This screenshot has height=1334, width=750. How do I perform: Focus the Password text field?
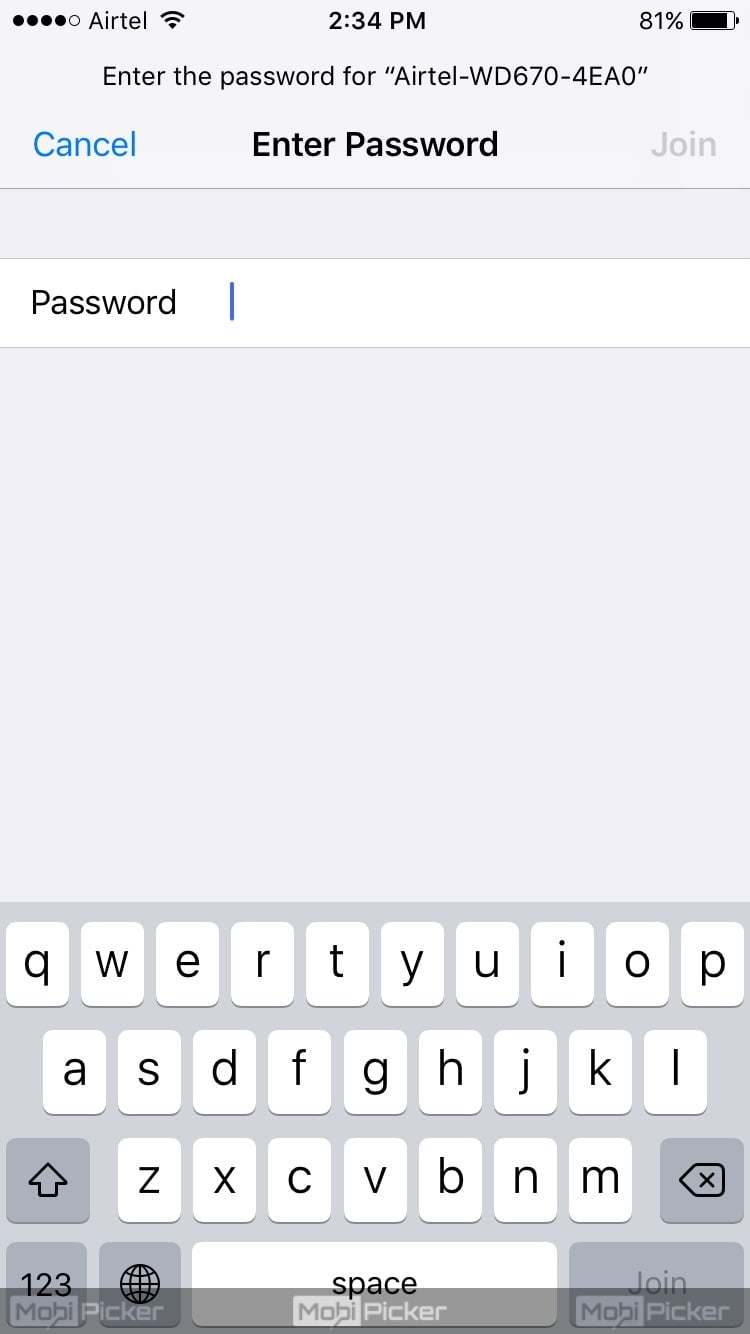(x=375, y=303)
